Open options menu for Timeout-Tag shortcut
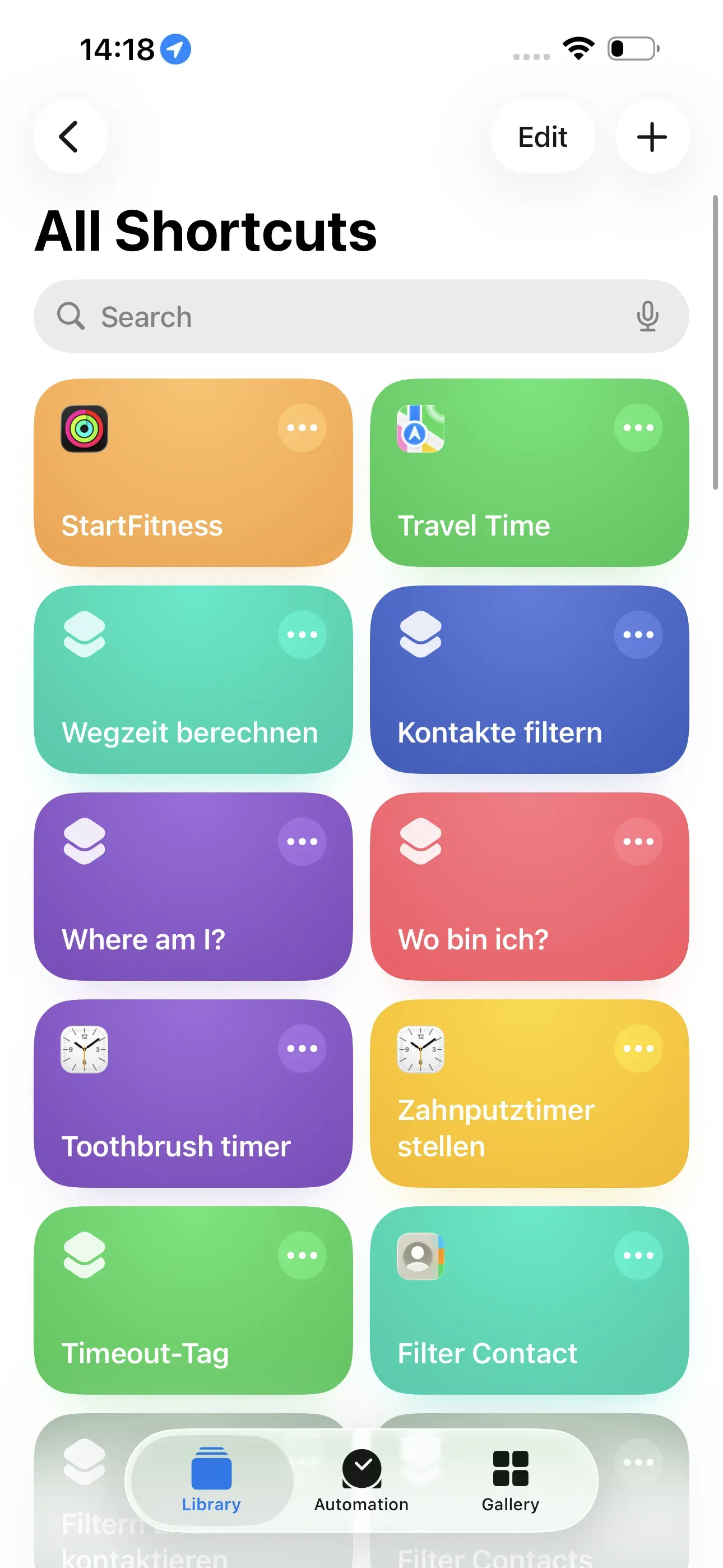 pos(303,1255)
